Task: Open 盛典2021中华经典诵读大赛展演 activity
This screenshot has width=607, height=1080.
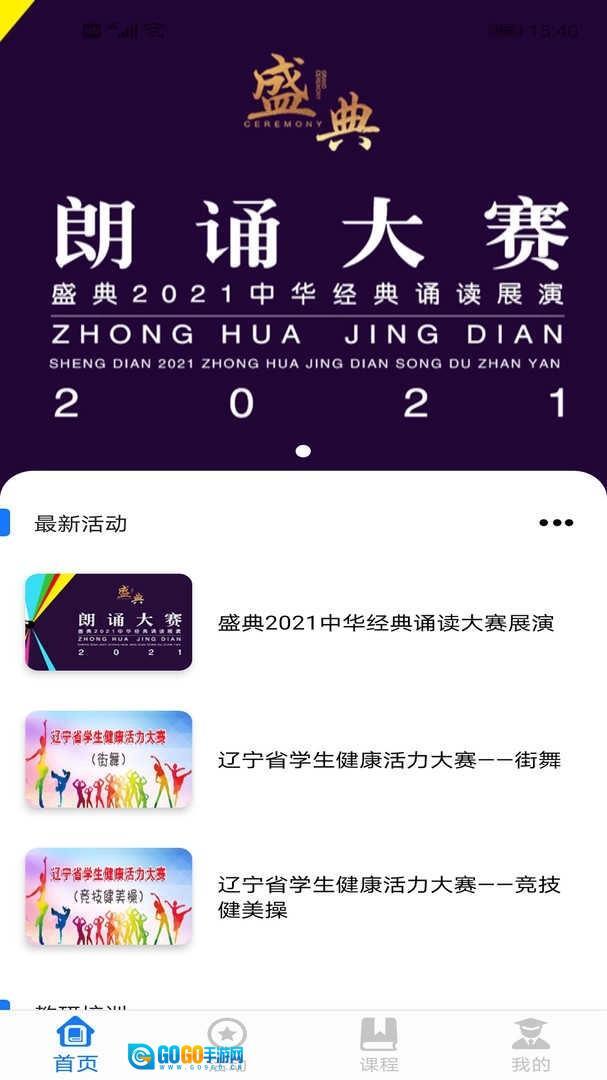Action: (386, 623)
